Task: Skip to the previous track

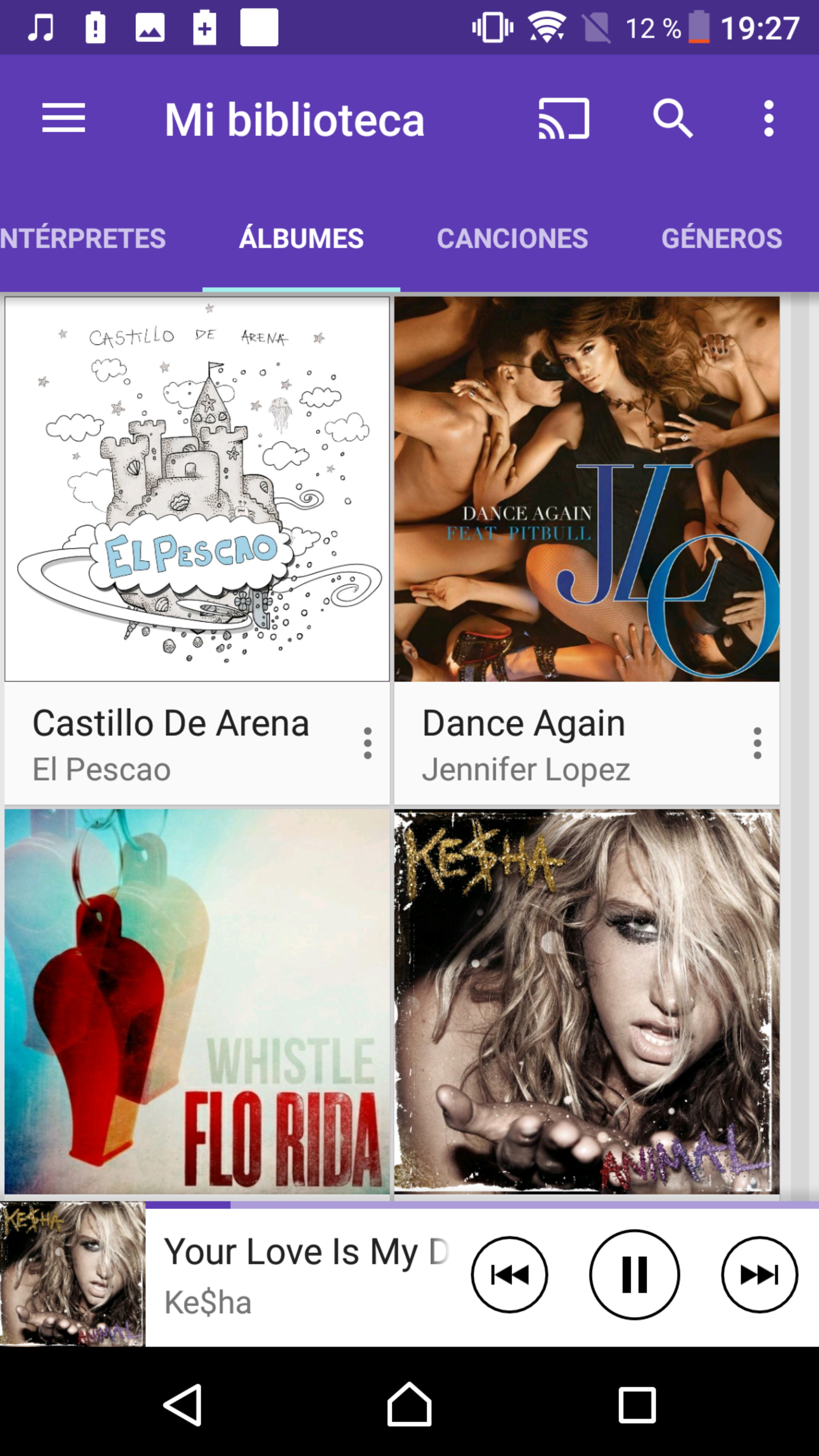Action: pos(509,1274)
